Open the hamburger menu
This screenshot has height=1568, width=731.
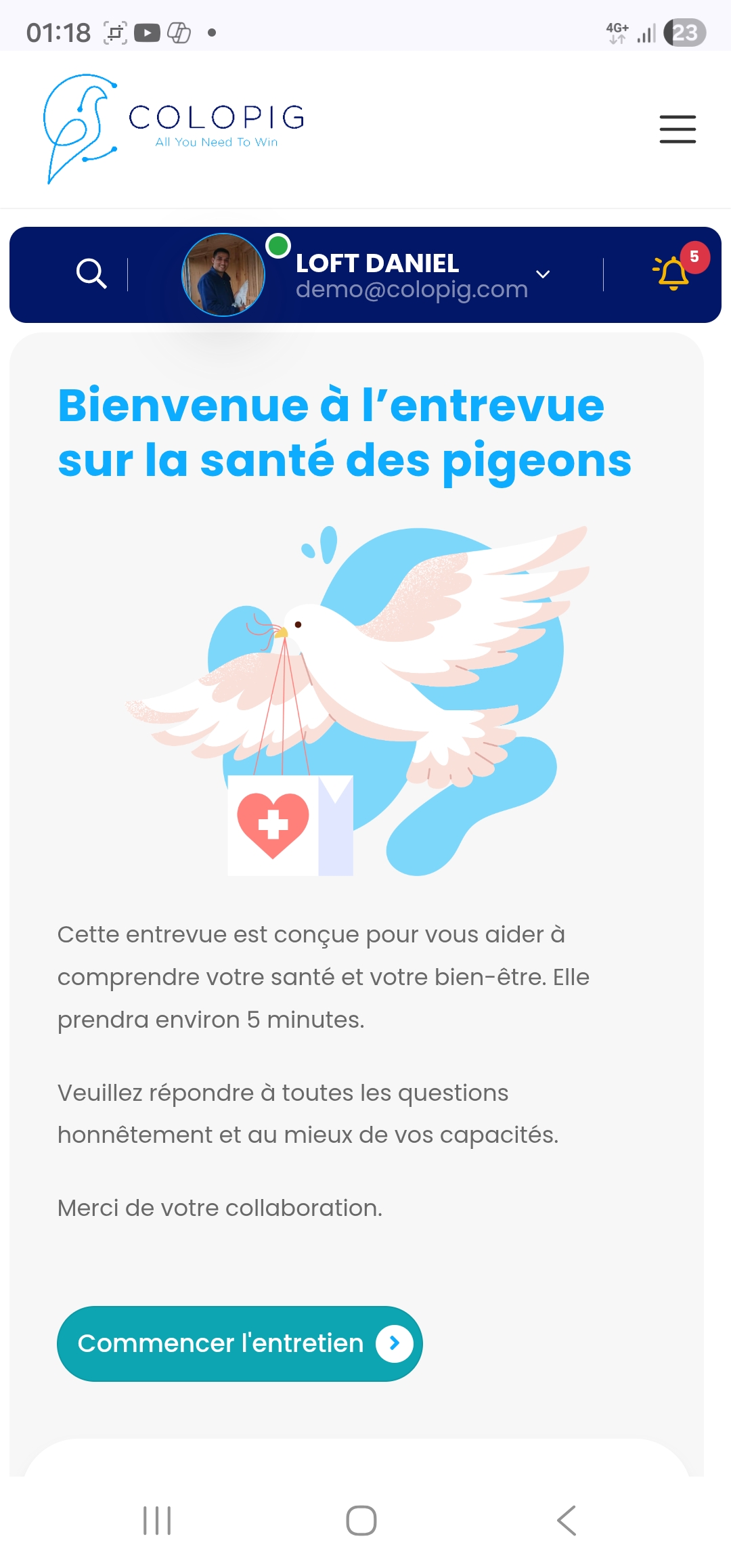point(678,129)
